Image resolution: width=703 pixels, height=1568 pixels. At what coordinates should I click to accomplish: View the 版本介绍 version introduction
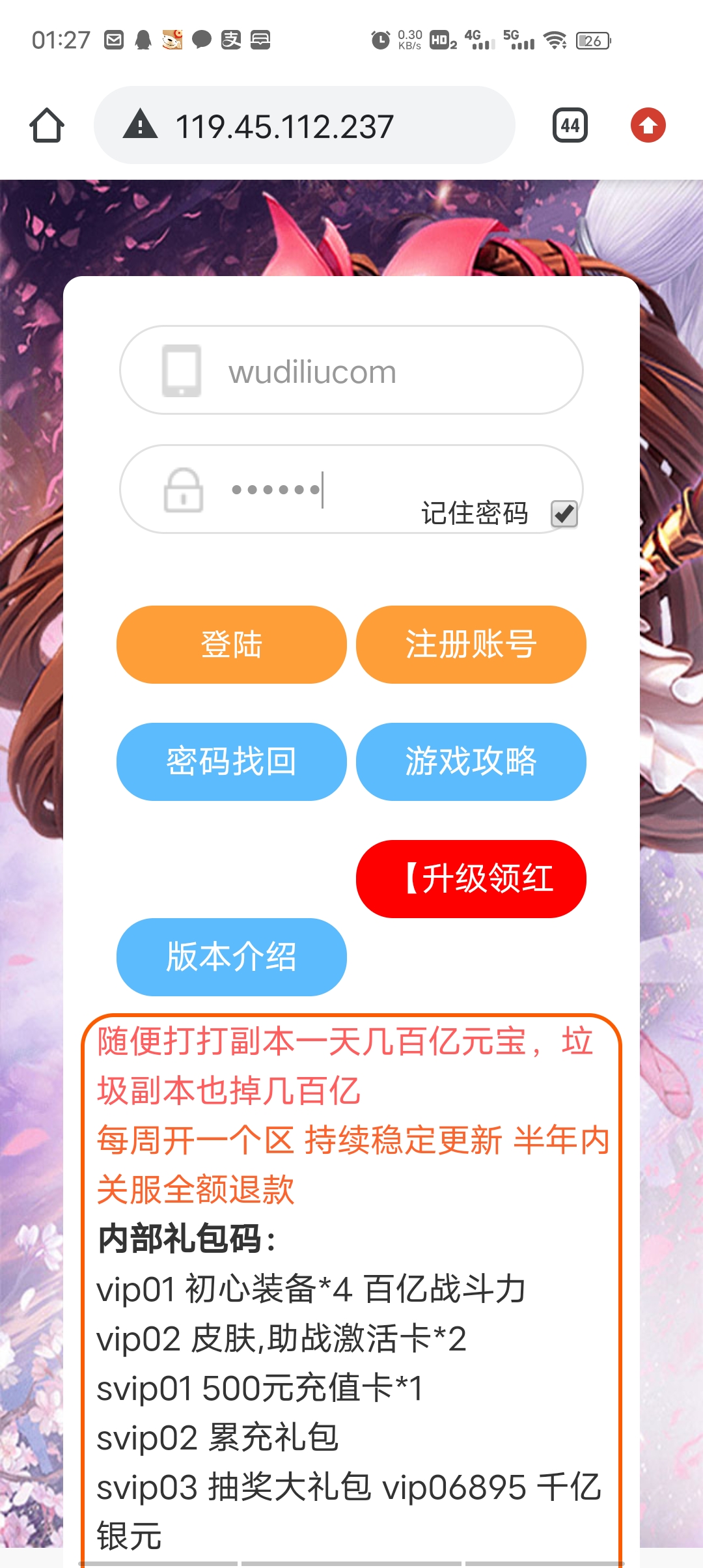click(231, 957)
